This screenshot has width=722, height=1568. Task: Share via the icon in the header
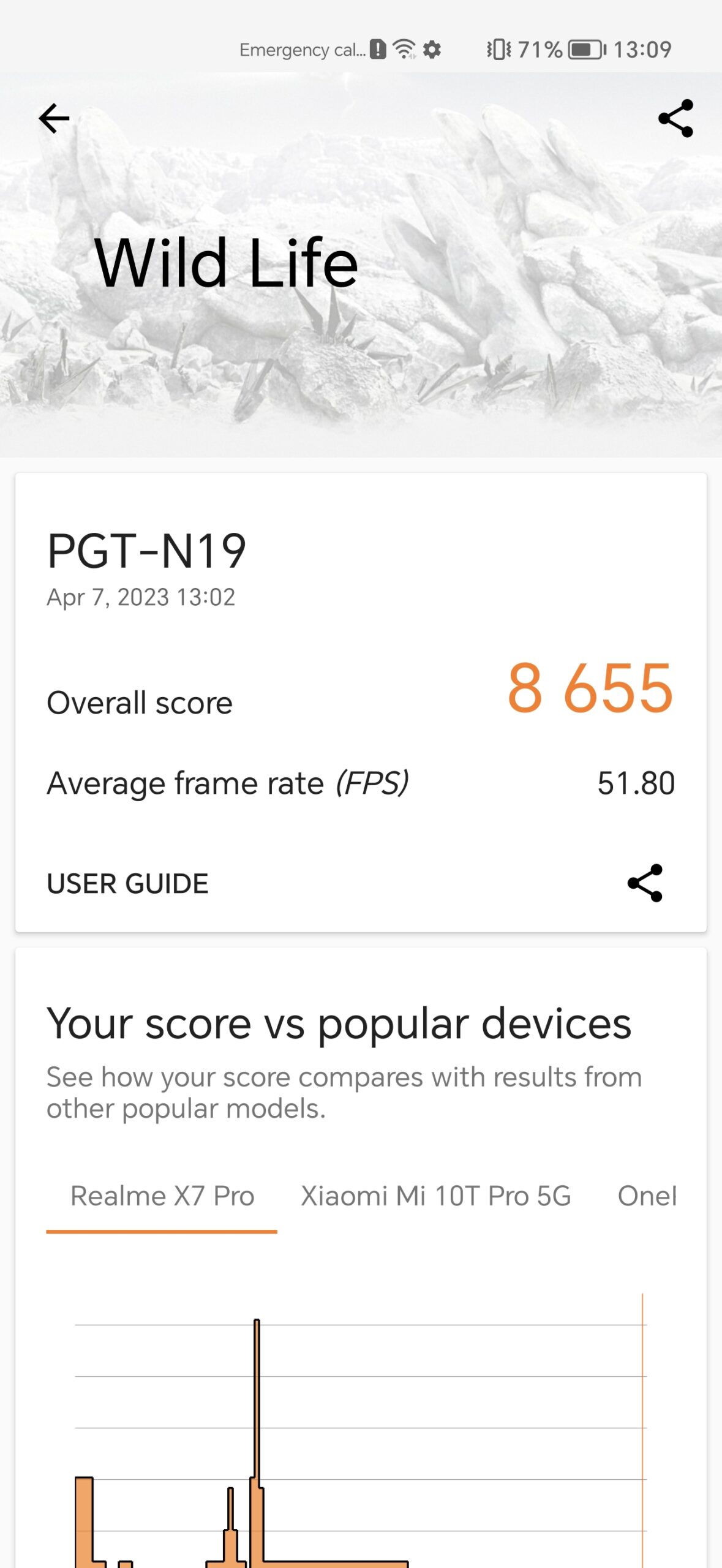click(x=675, y=118)
